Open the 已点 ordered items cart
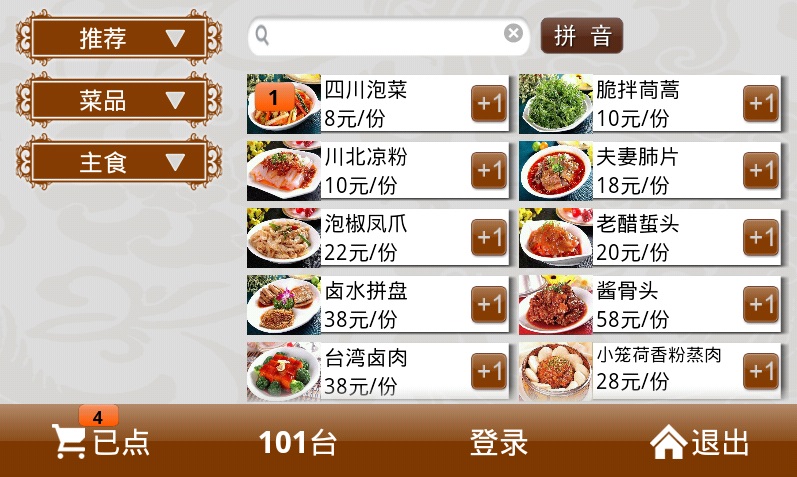 (x=100, y=441)
